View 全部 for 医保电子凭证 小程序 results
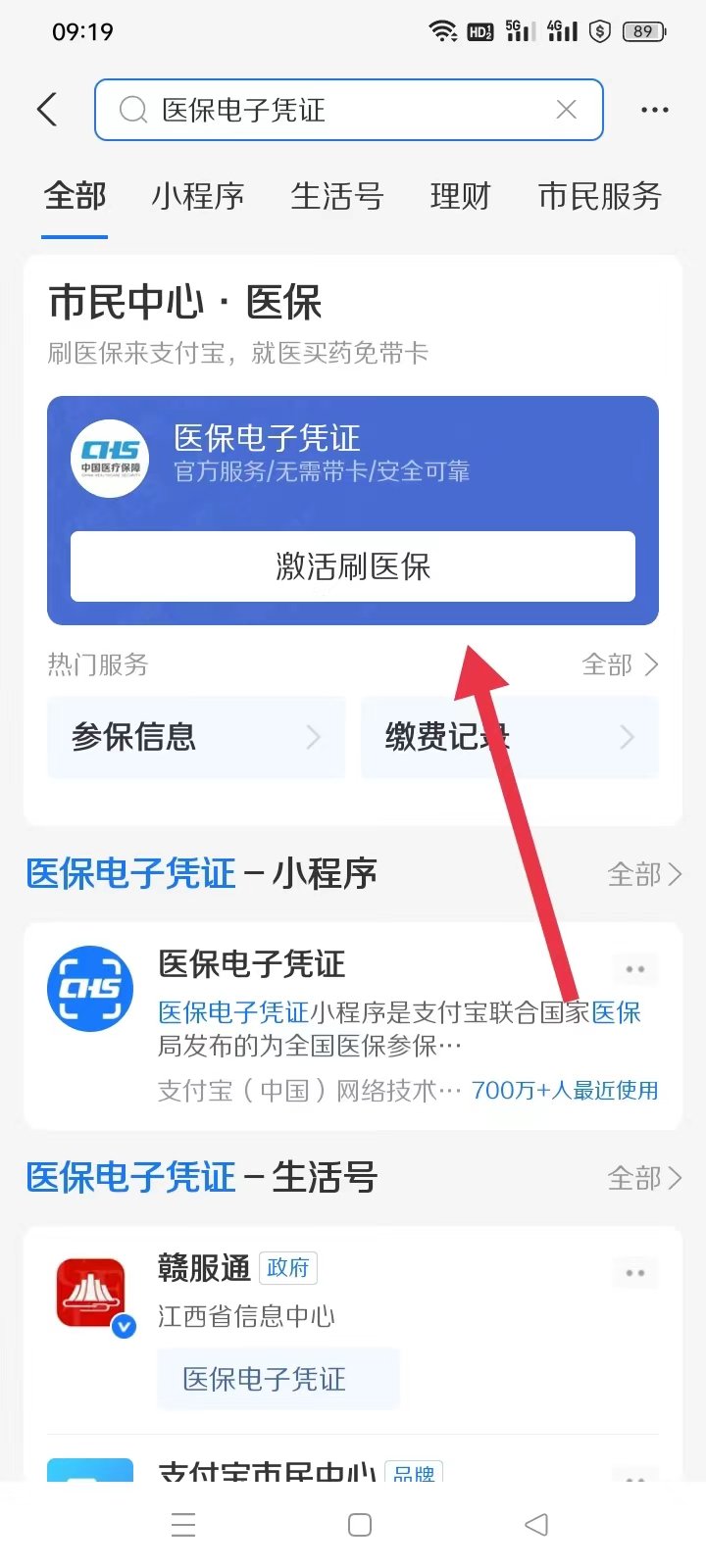 point(644,874)
